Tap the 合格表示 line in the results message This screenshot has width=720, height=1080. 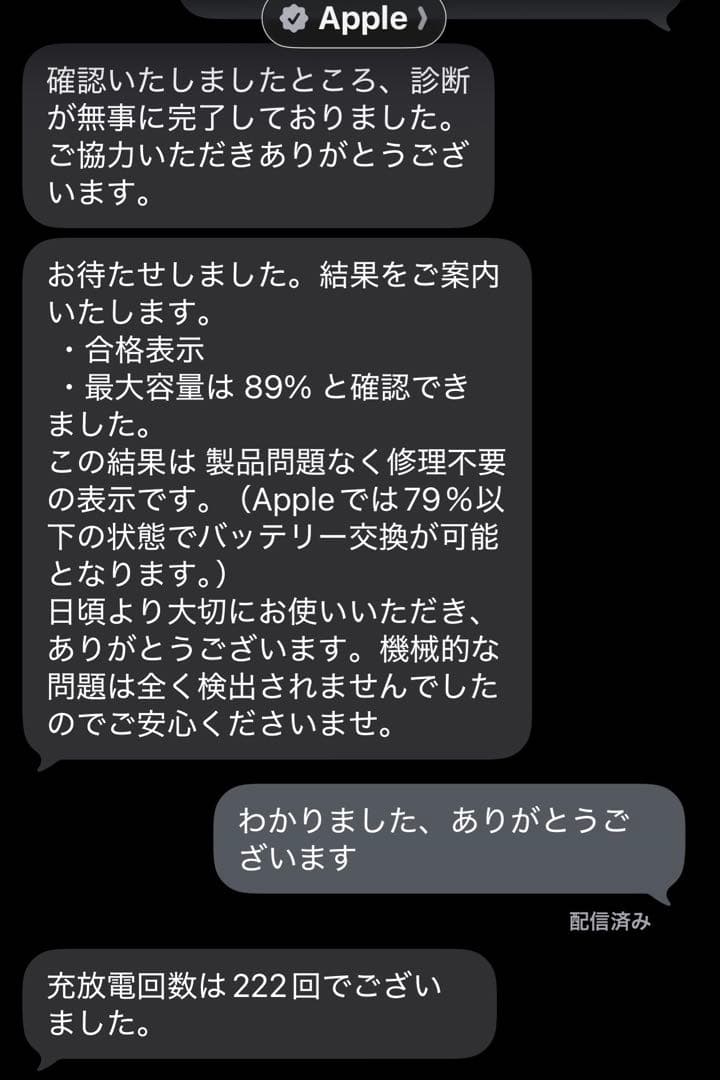130,349
